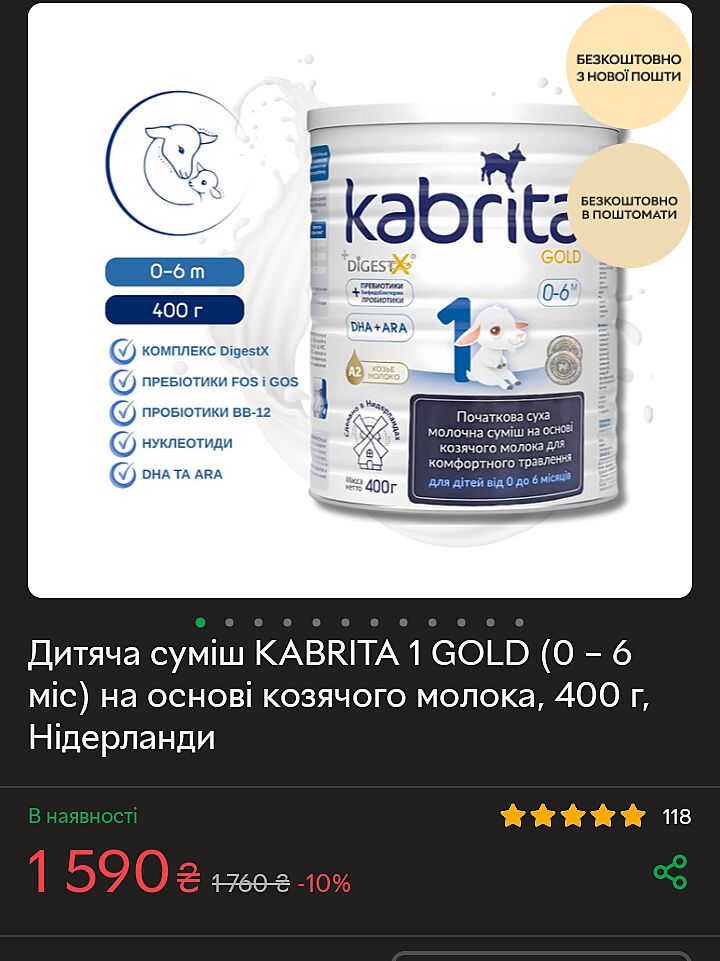720x961 pixels.
Task: Jump to the second image indicator dot
Action: pos(230,622)
